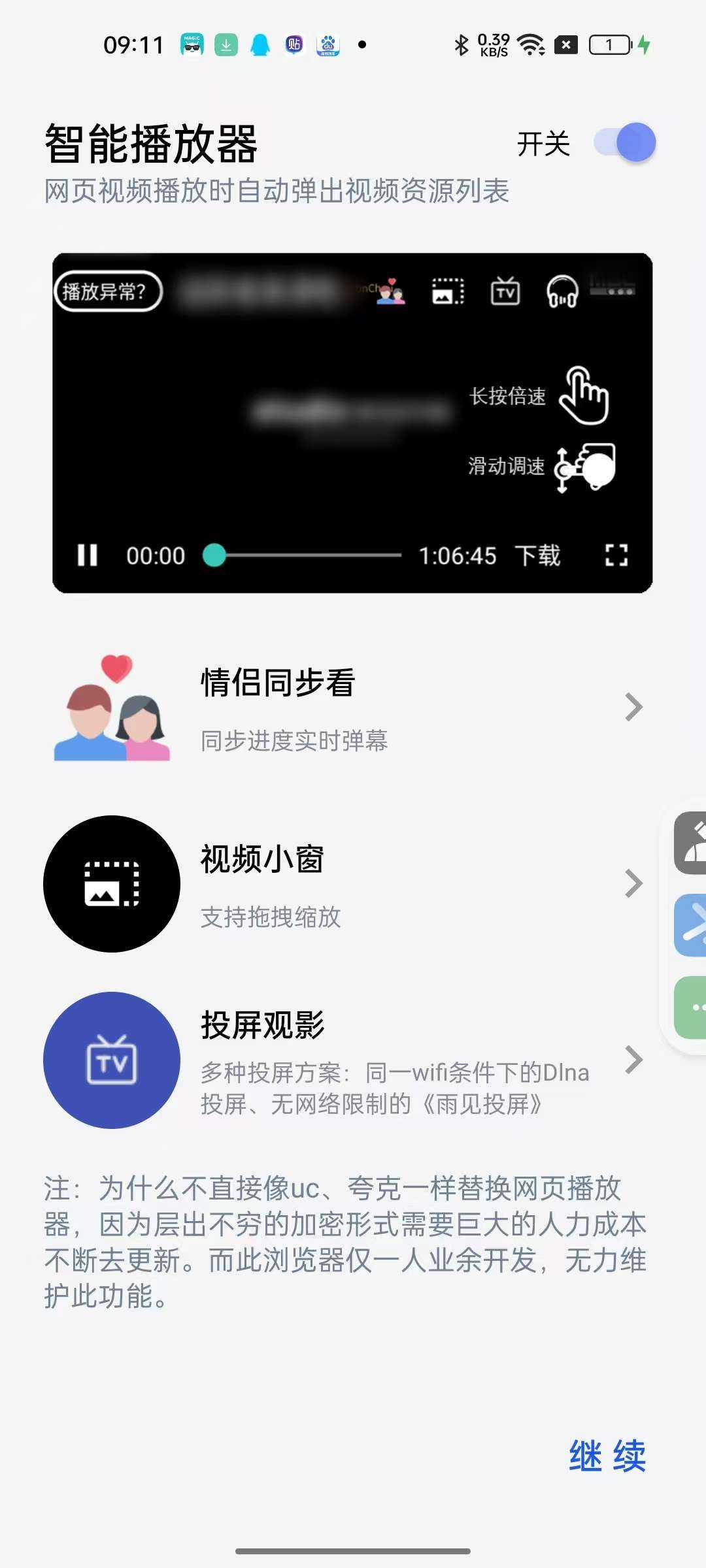Tap 继续 to continue
The width and height of the screenshot is (706, 1568).
point(607,1456)
